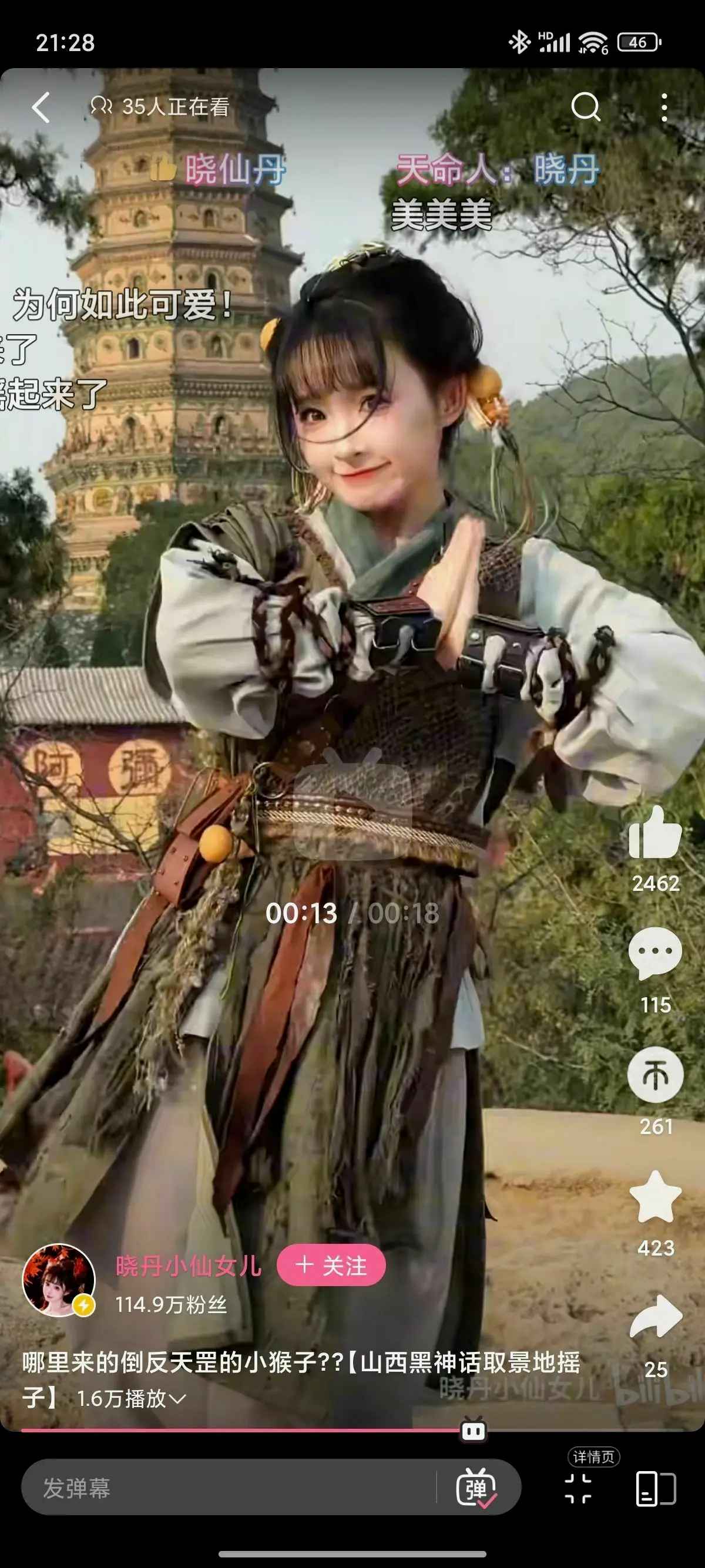Image resolution: width=705 pixels, height=1568 pixels.
Task: Switch the screen orientation mode
Action: click(655, 1488)
